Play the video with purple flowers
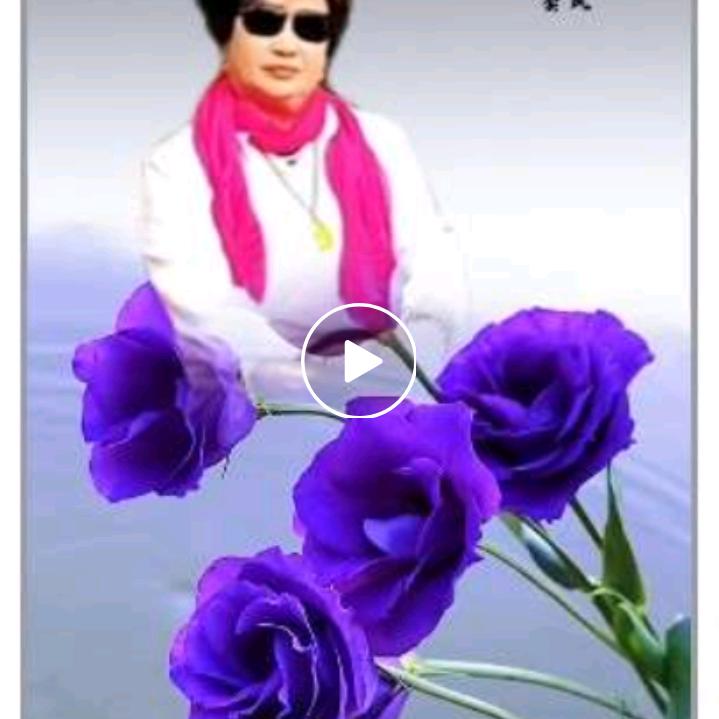The image size is (719, 719). 359,361
